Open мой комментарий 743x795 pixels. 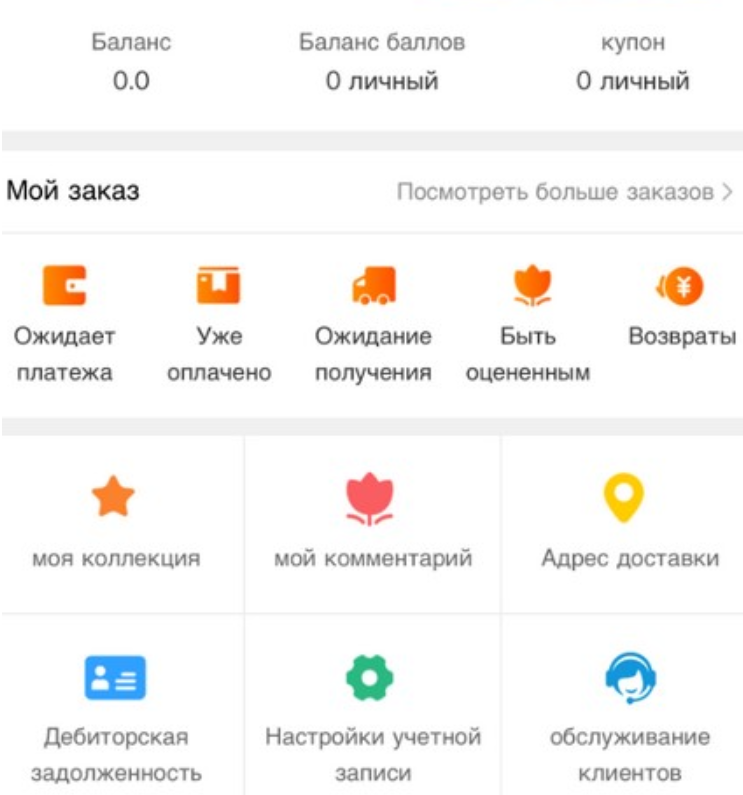(372, 522)
